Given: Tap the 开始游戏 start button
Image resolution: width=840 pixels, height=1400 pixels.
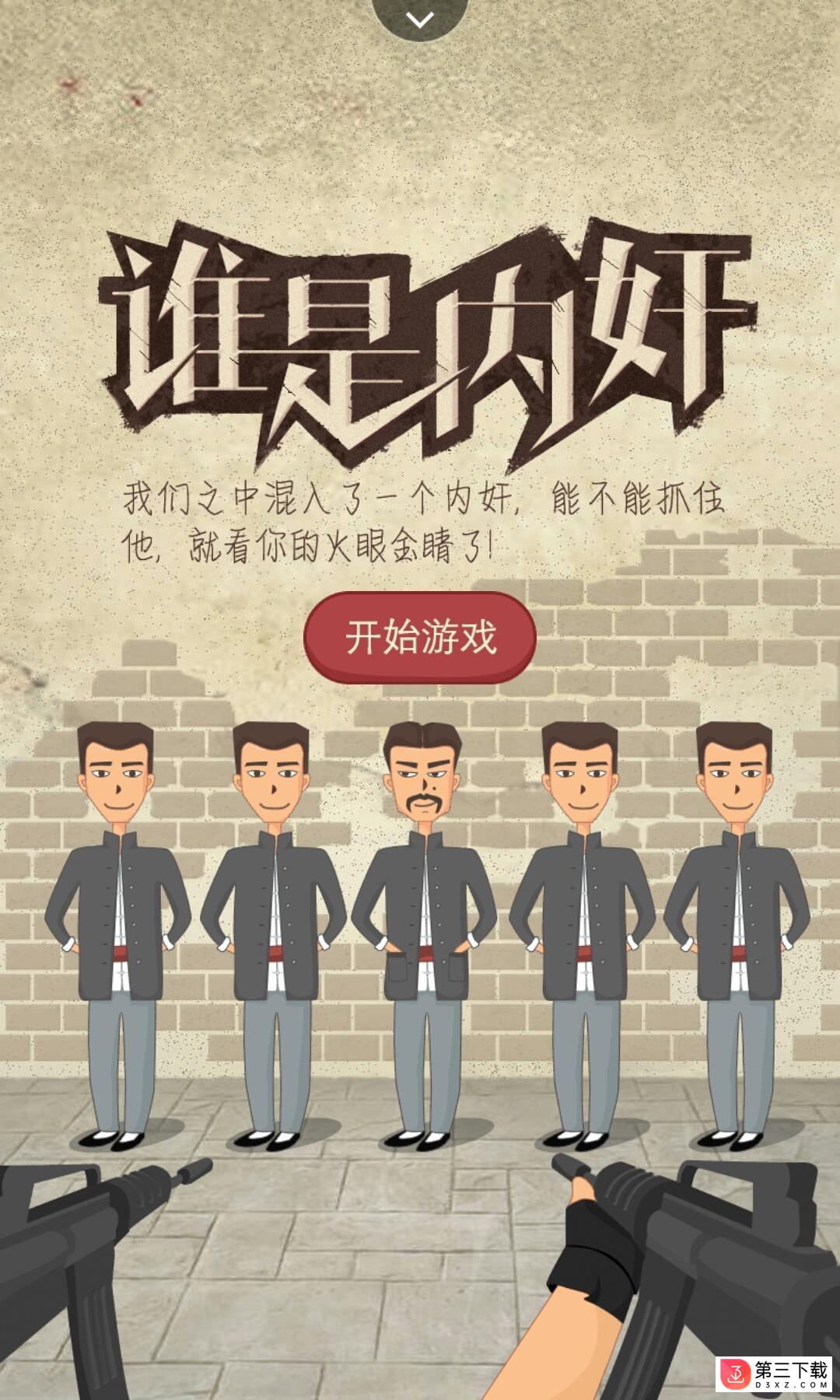Looking at the screenshot, I should tap(420, 638).
